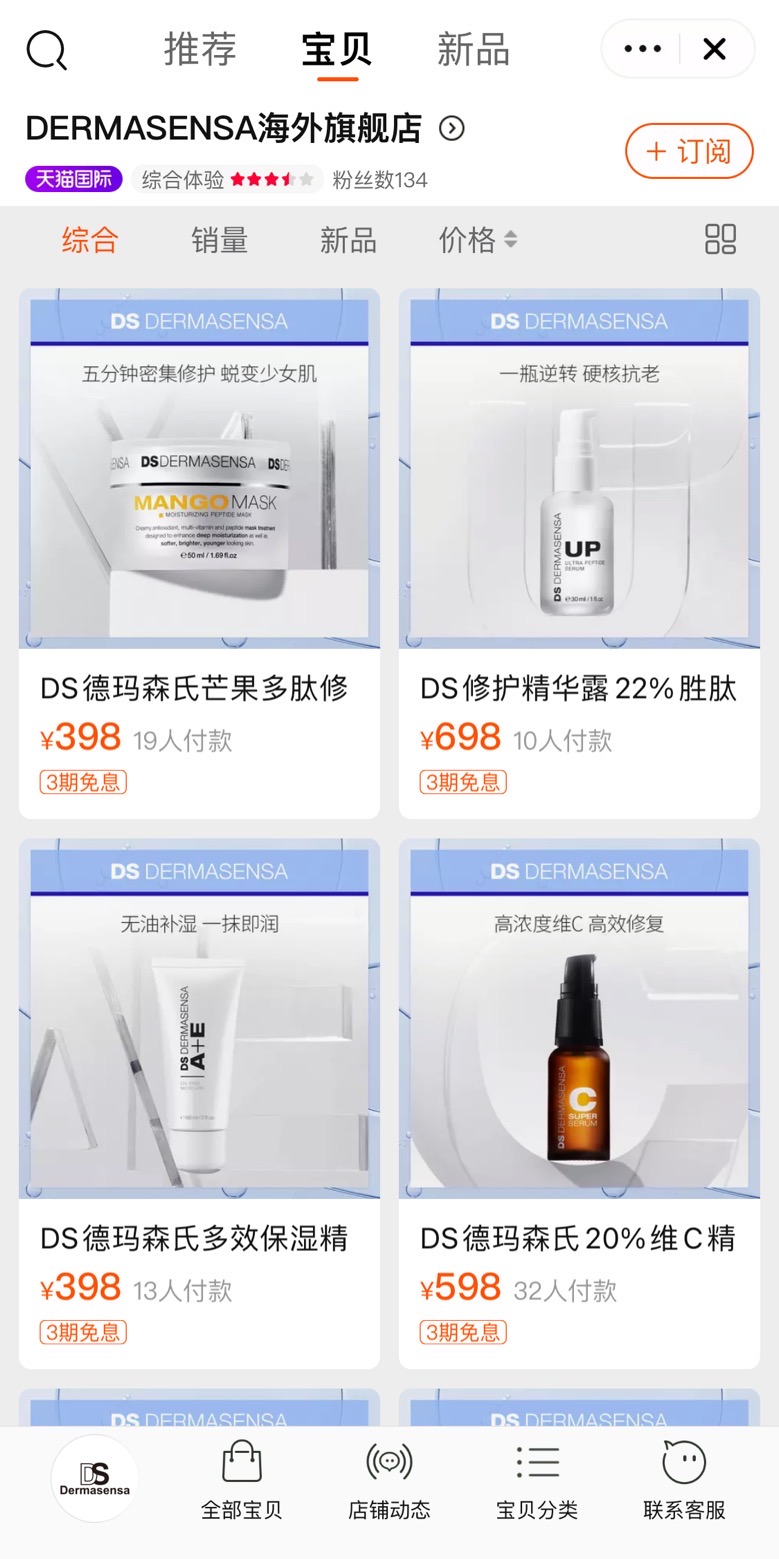Sort products by 销量

pos(218,240)
